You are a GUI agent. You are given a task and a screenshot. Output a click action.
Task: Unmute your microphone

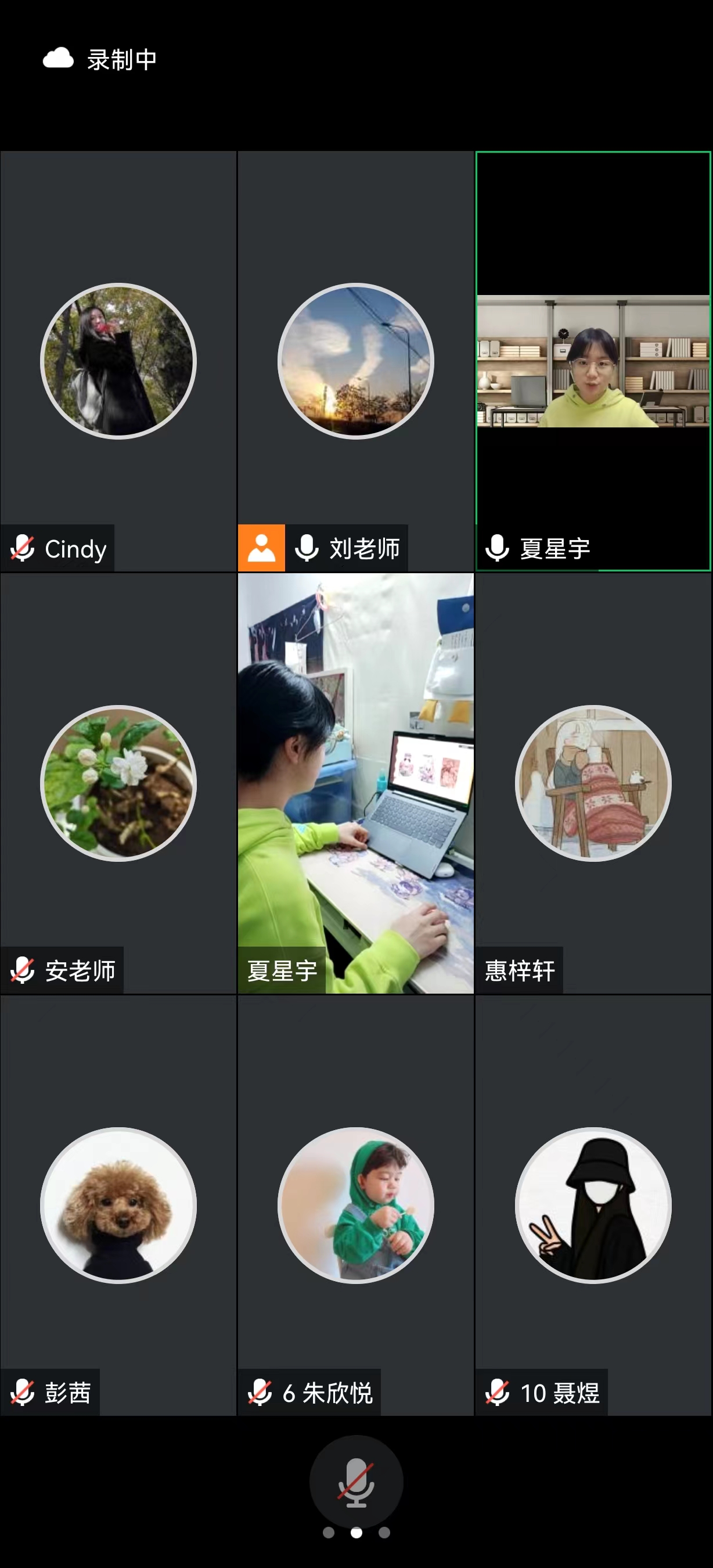356,1482
